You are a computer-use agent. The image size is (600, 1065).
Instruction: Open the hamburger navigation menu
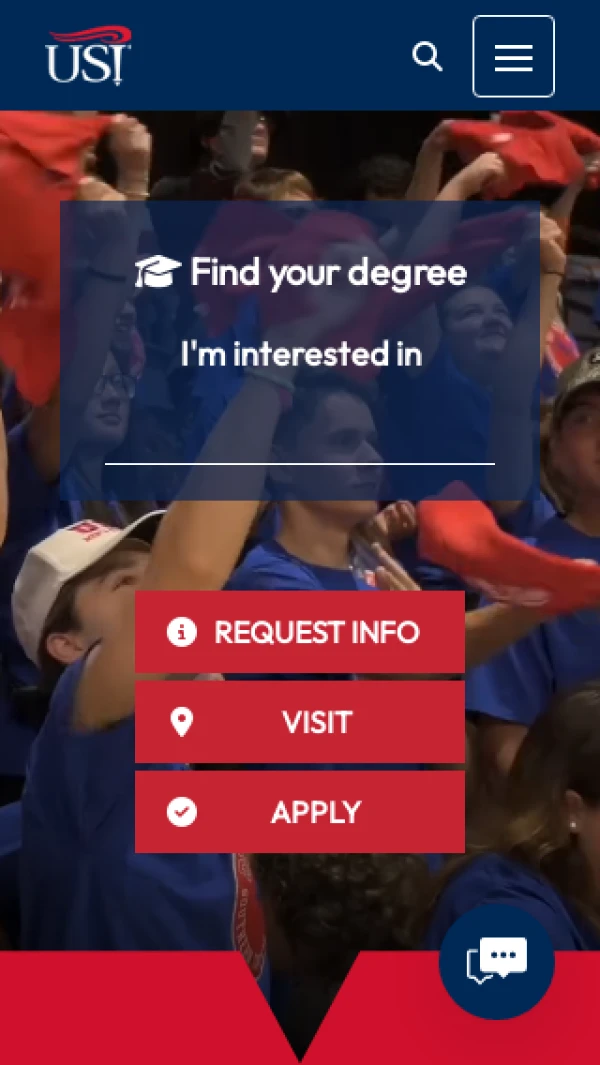click(513, 57)
